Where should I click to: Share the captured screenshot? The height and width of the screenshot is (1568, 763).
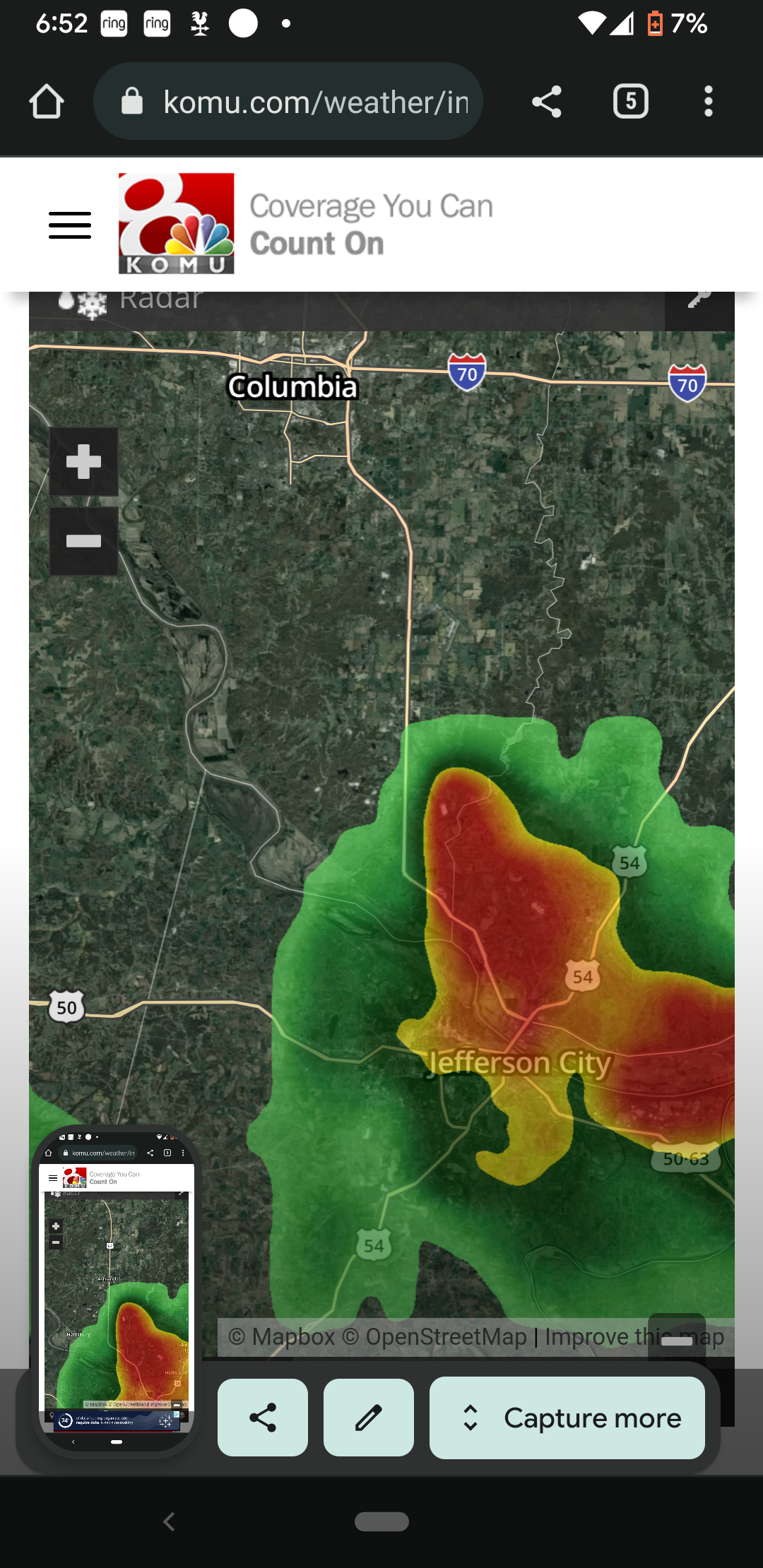(x=263, y=1418)
